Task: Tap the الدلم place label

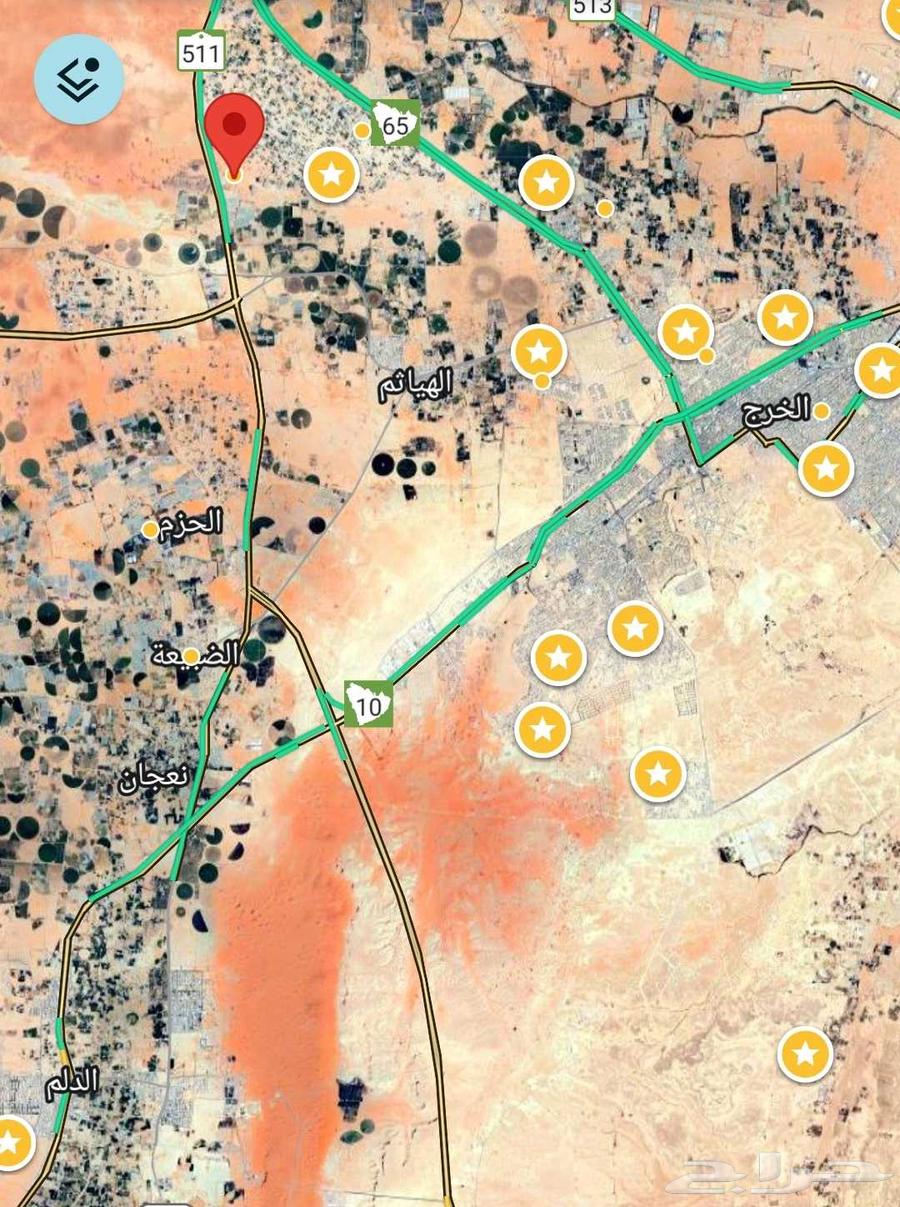Action: [x=72, y=1084]
